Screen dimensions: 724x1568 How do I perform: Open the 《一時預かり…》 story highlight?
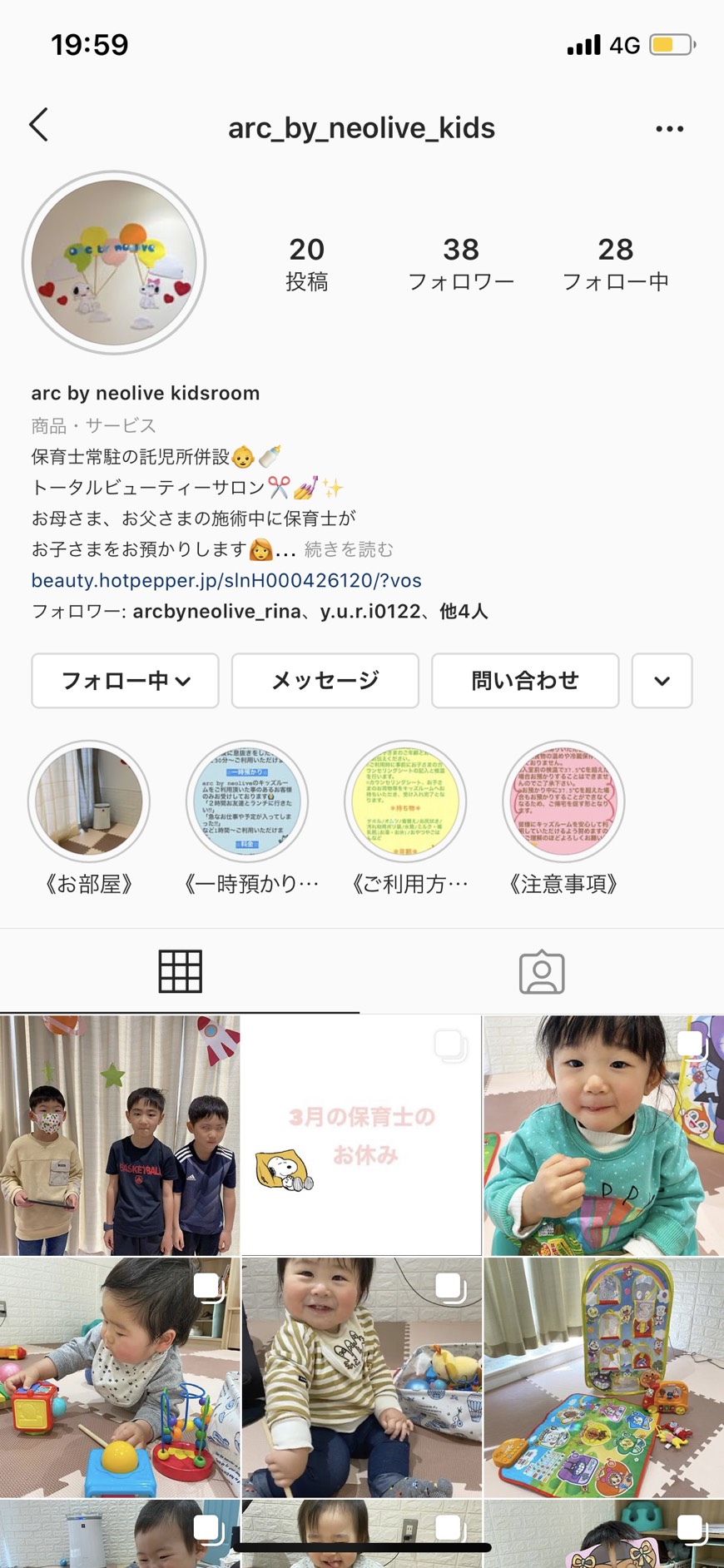[x=247, y=801]
